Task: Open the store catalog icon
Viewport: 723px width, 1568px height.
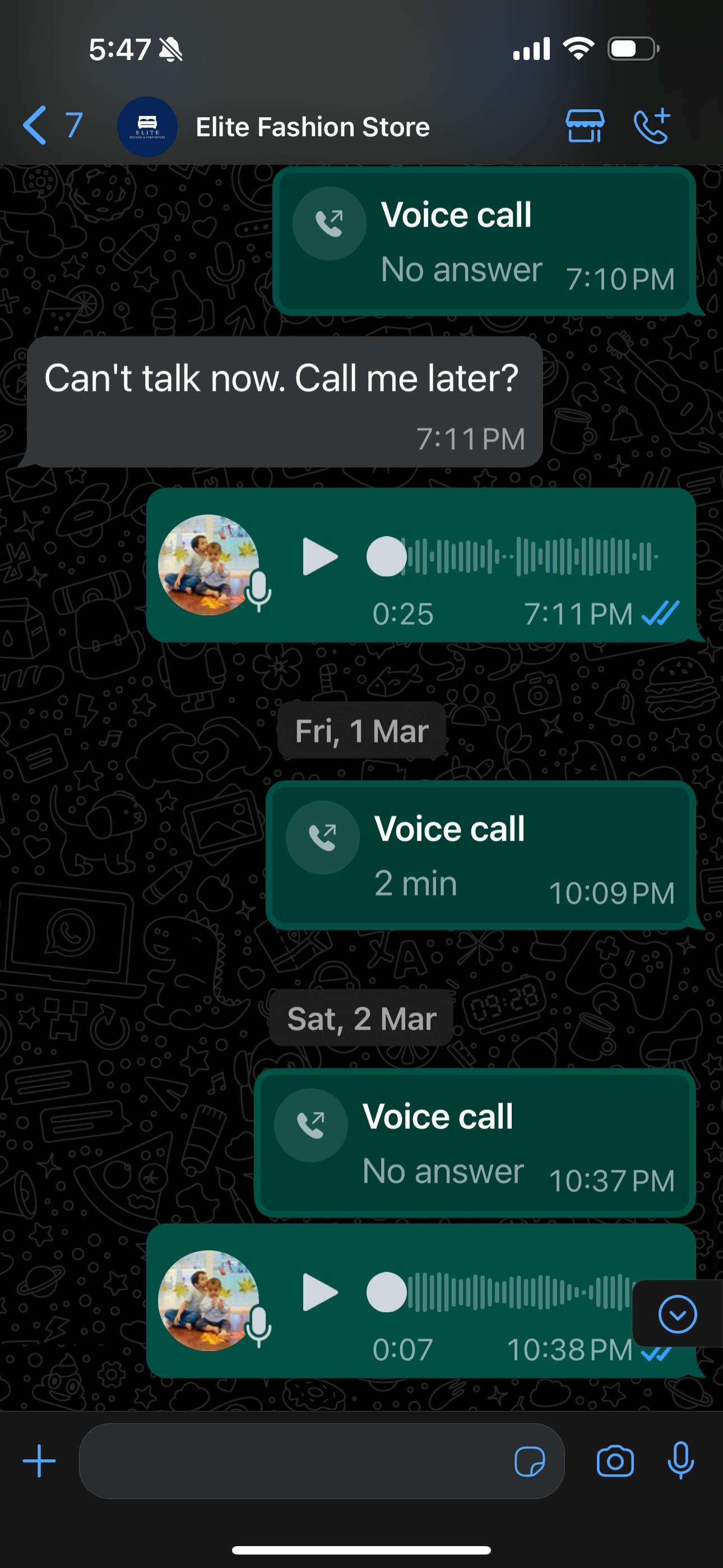Action: tap(584, 126)
